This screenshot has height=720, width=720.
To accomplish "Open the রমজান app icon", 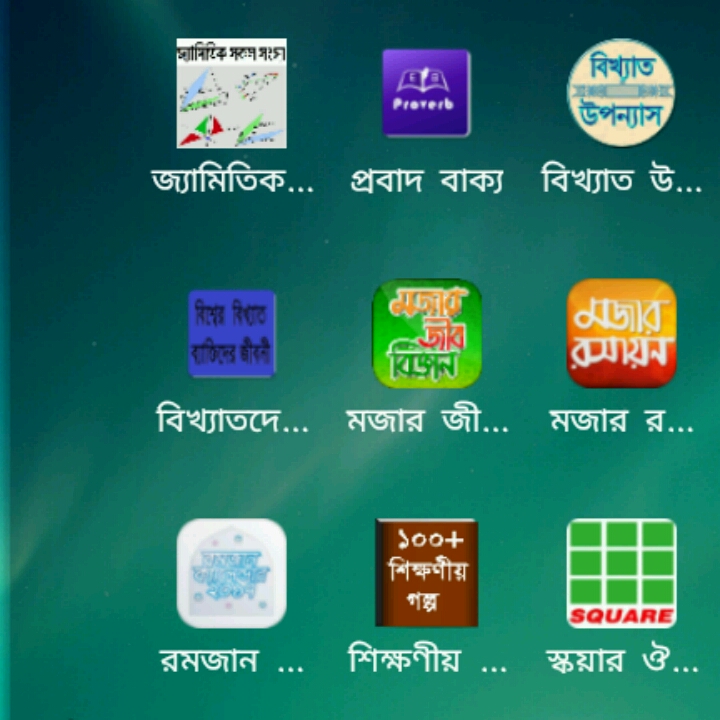I will click(231, 573).
